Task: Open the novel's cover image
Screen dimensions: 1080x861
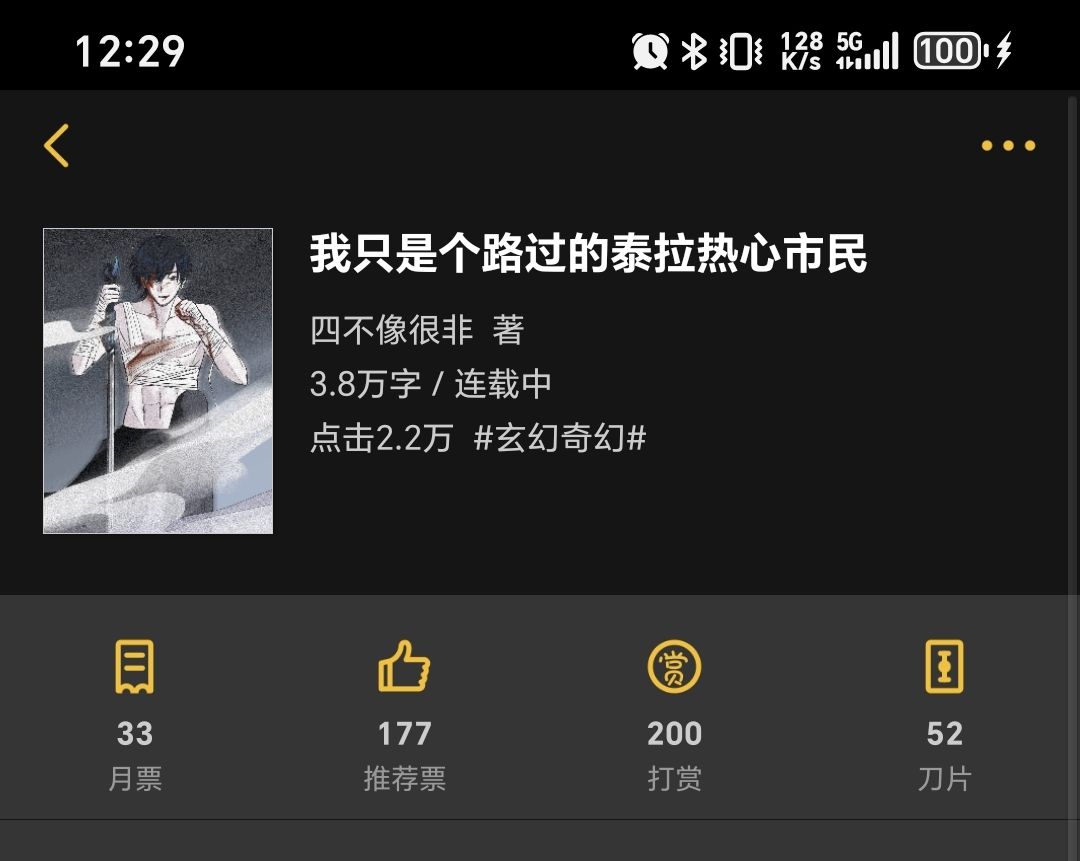Action: (158, 381)
